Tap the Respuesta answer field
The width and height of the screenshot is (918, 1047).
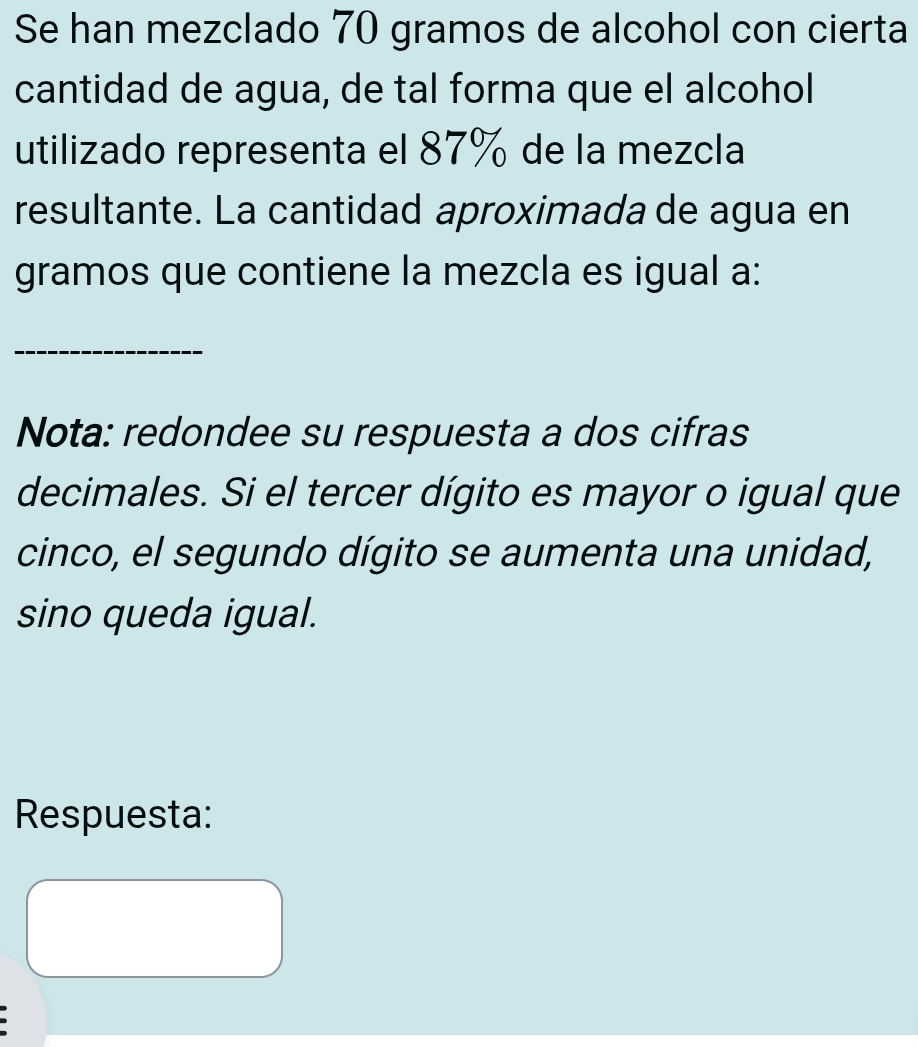[x=155, y=927]
